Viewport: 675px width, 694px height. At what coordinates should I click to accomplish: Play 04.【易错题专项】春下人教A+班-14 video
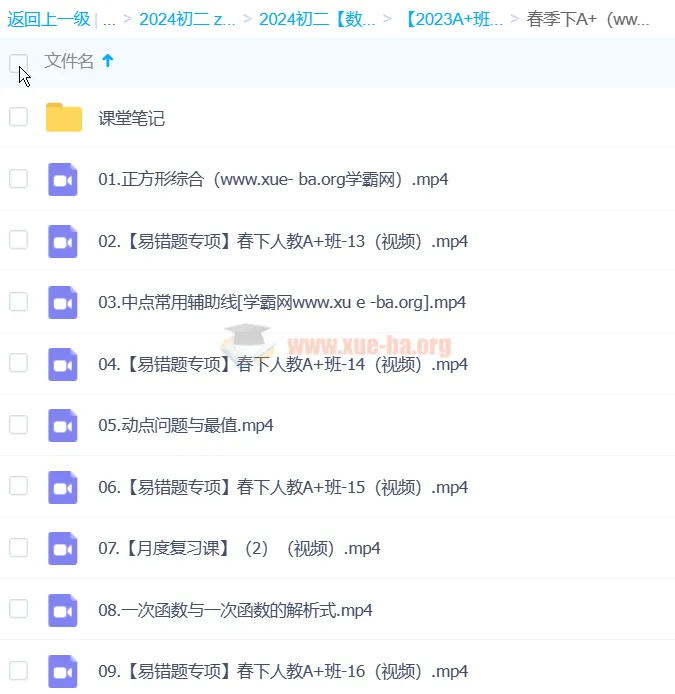282,364
